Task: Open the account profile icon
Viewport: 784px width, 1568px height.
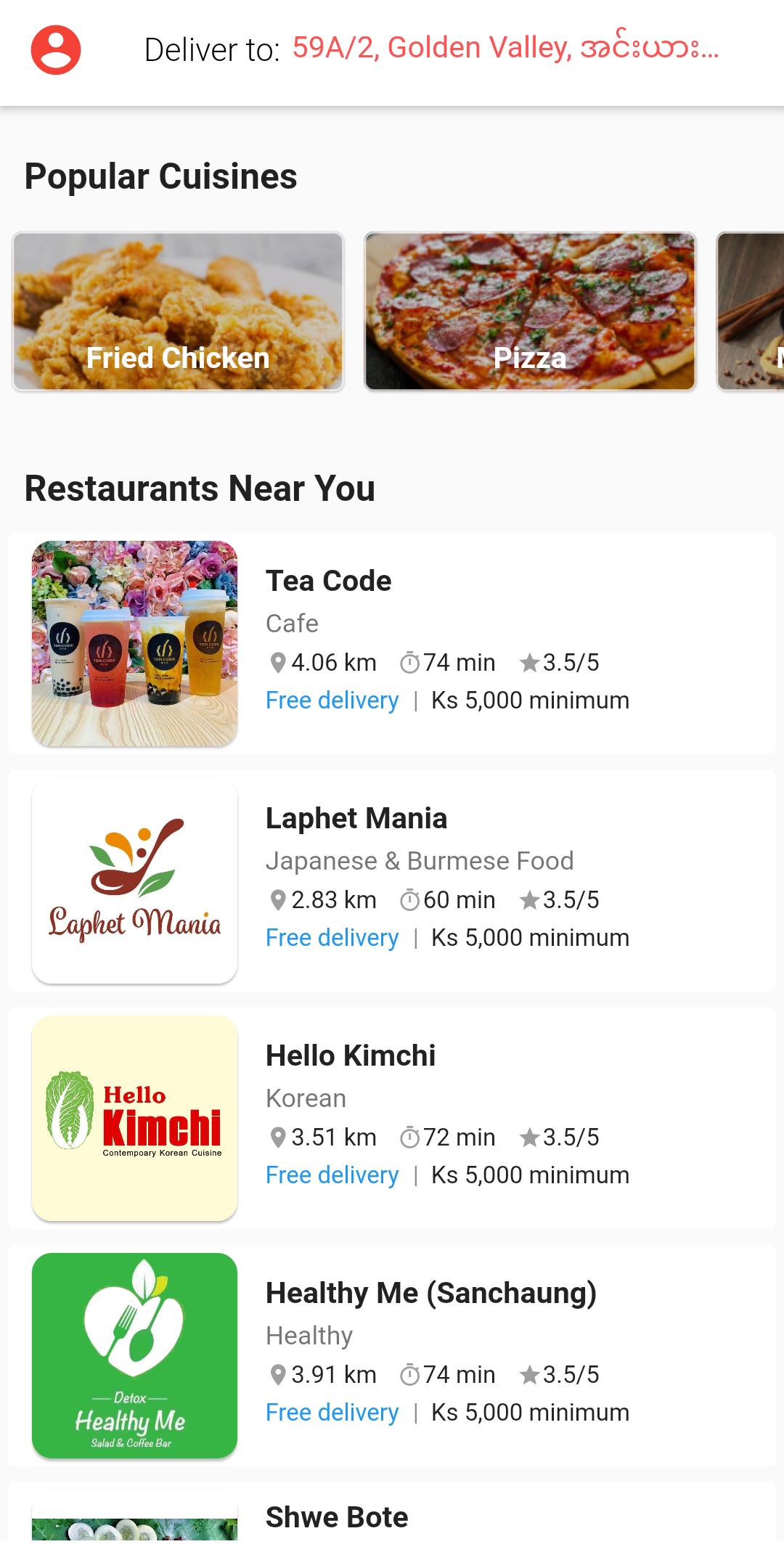Action: (56, 50)
